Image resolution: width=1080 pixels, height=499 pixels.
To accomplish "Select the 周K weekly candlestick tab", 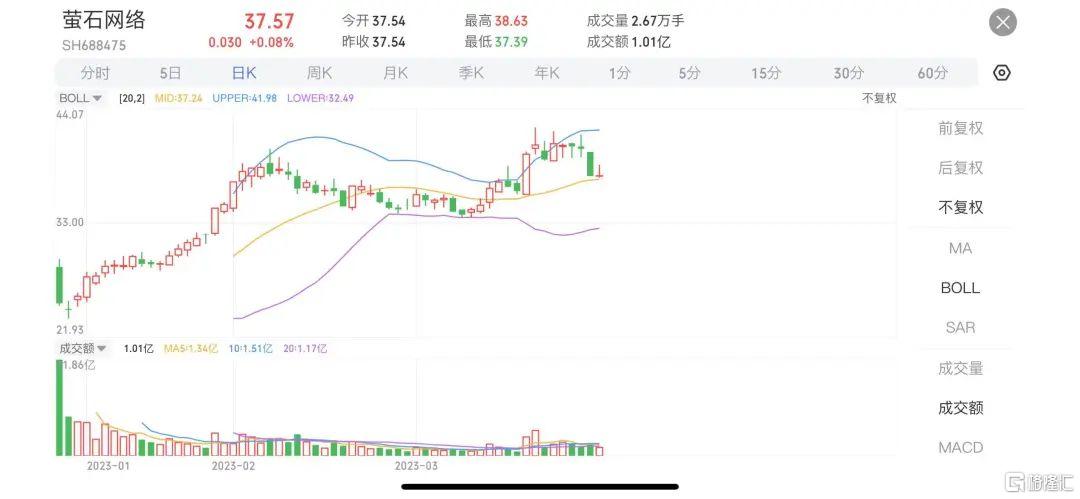I will 320,73.
